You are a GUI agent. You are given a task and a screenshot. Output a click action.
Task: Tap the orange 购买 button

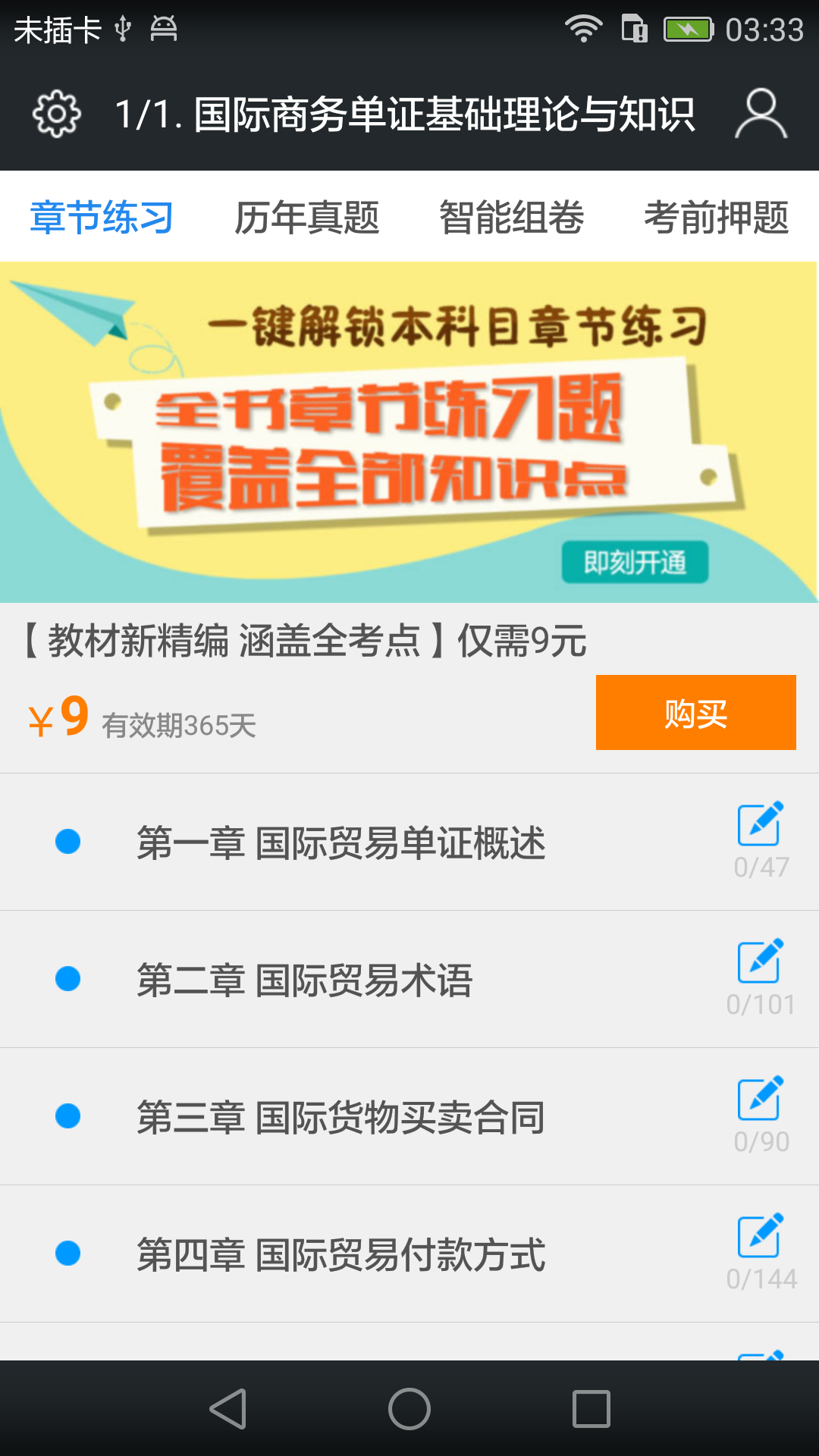coord(695,713)
